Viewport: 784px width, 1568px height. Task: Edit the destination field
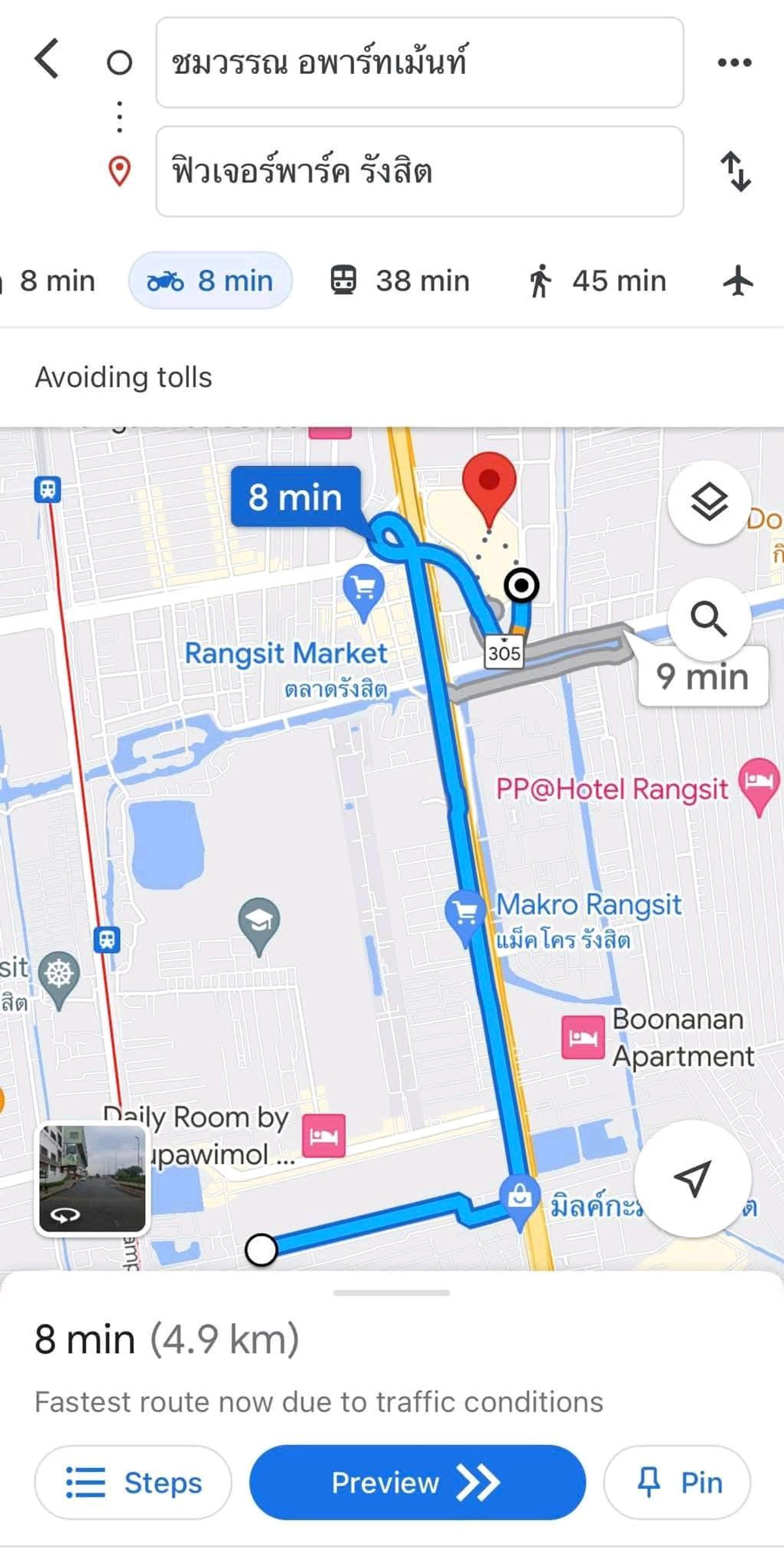point(419,171)
